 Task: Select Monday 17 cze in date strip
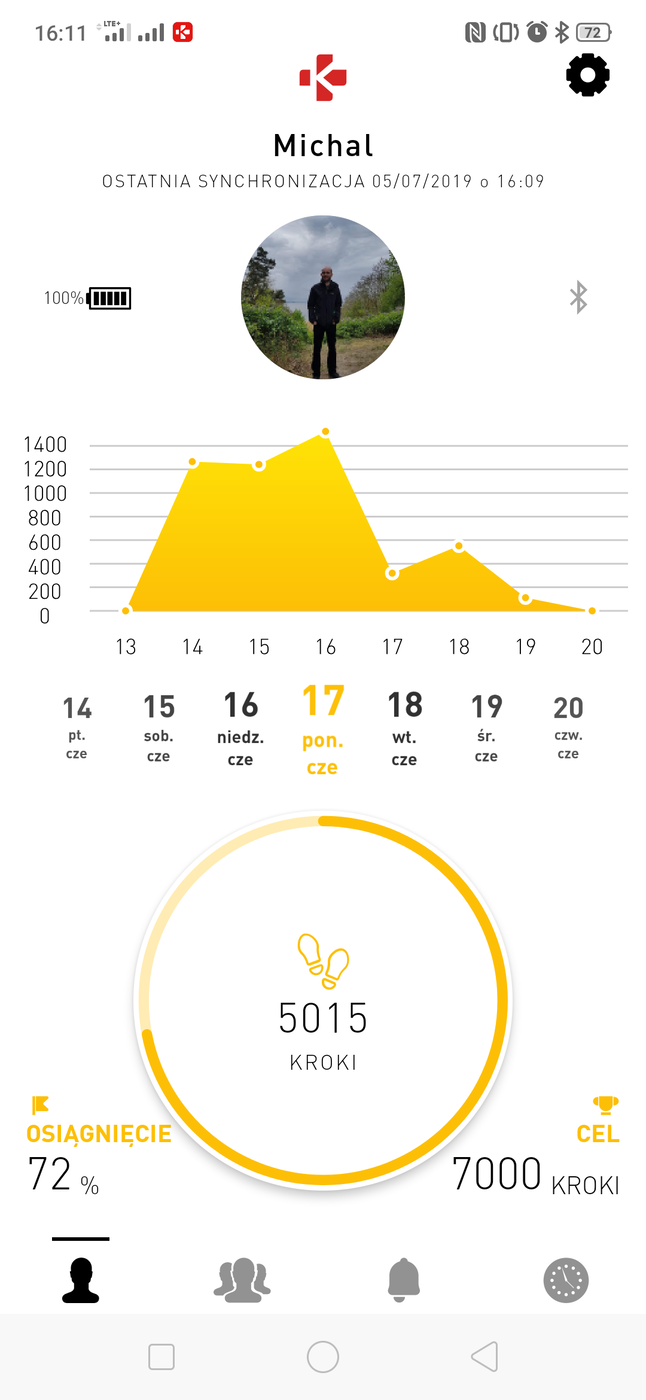pyautogui.click(x=323, y=728)
